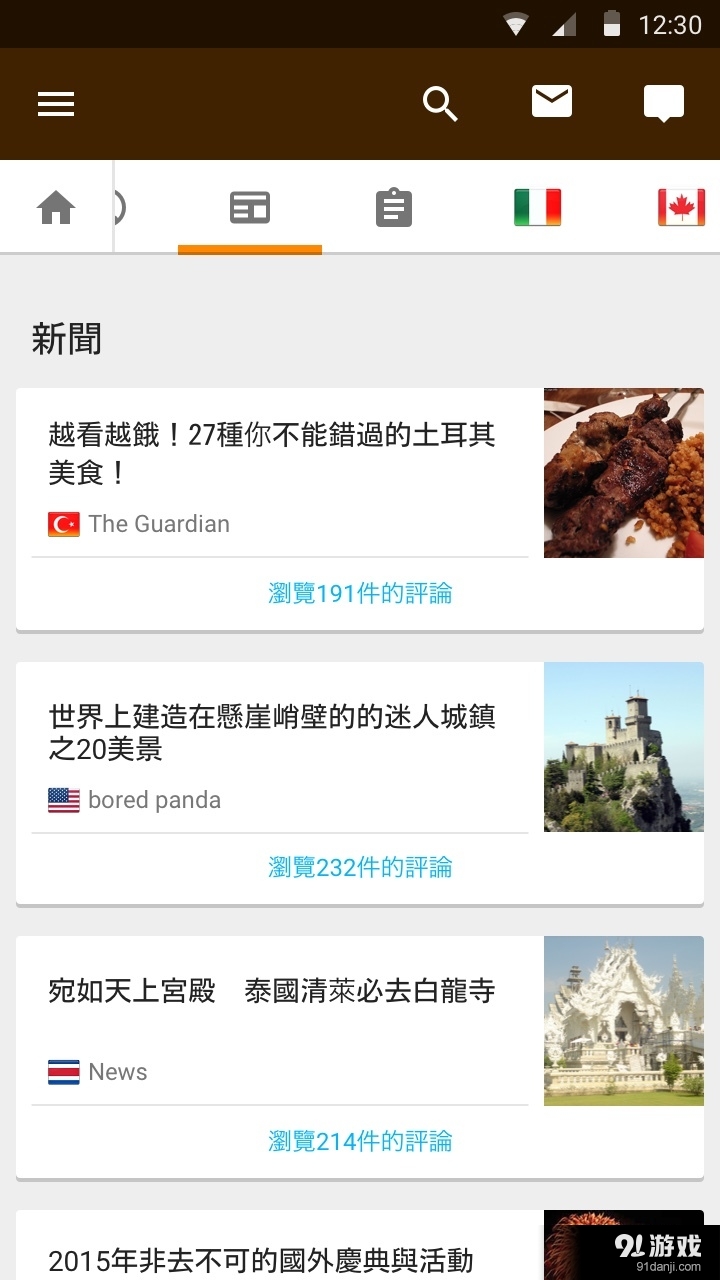Viewport: 720px width, 1280px height.
Task: Open the mail inbox icon
Action: 551,101
